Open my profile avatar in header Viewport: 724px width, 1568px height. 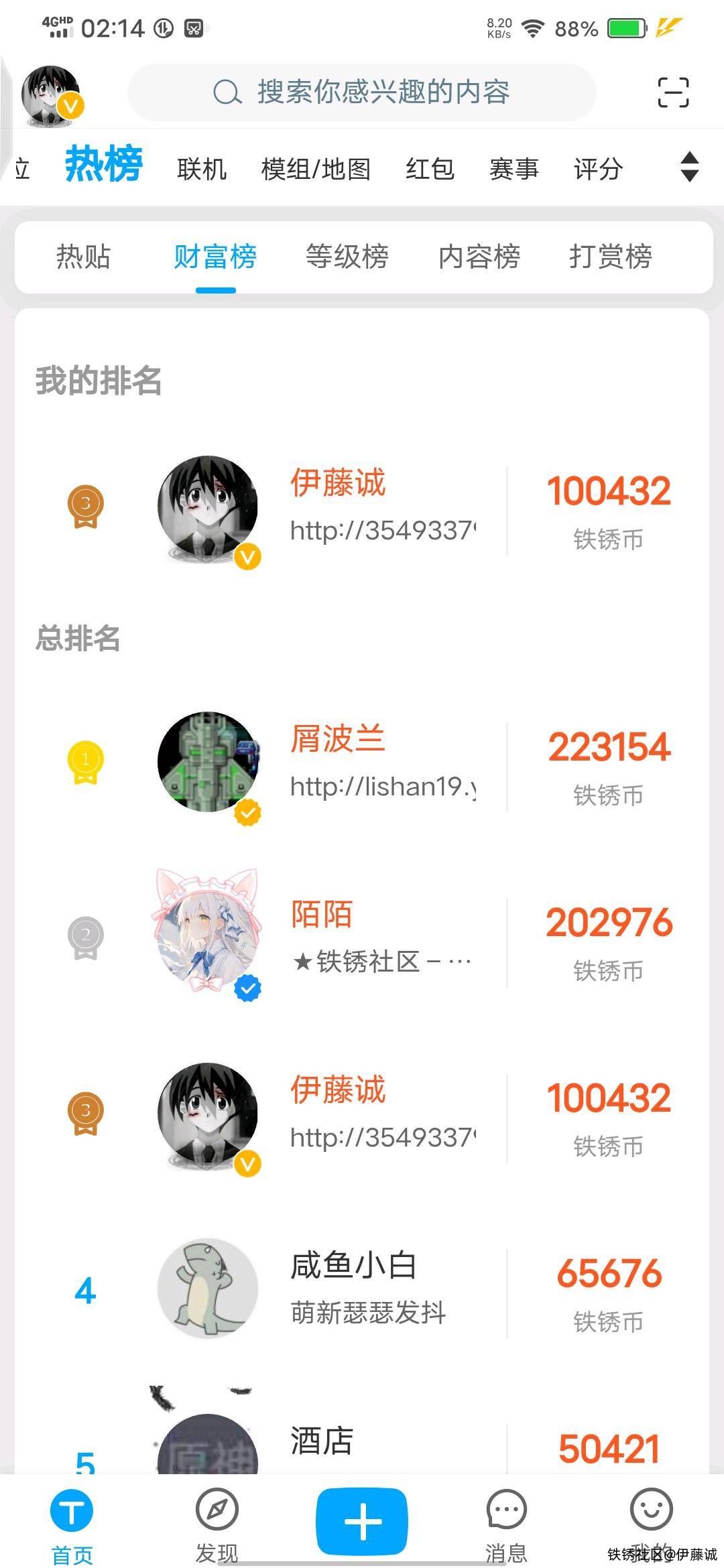[51, 95]
